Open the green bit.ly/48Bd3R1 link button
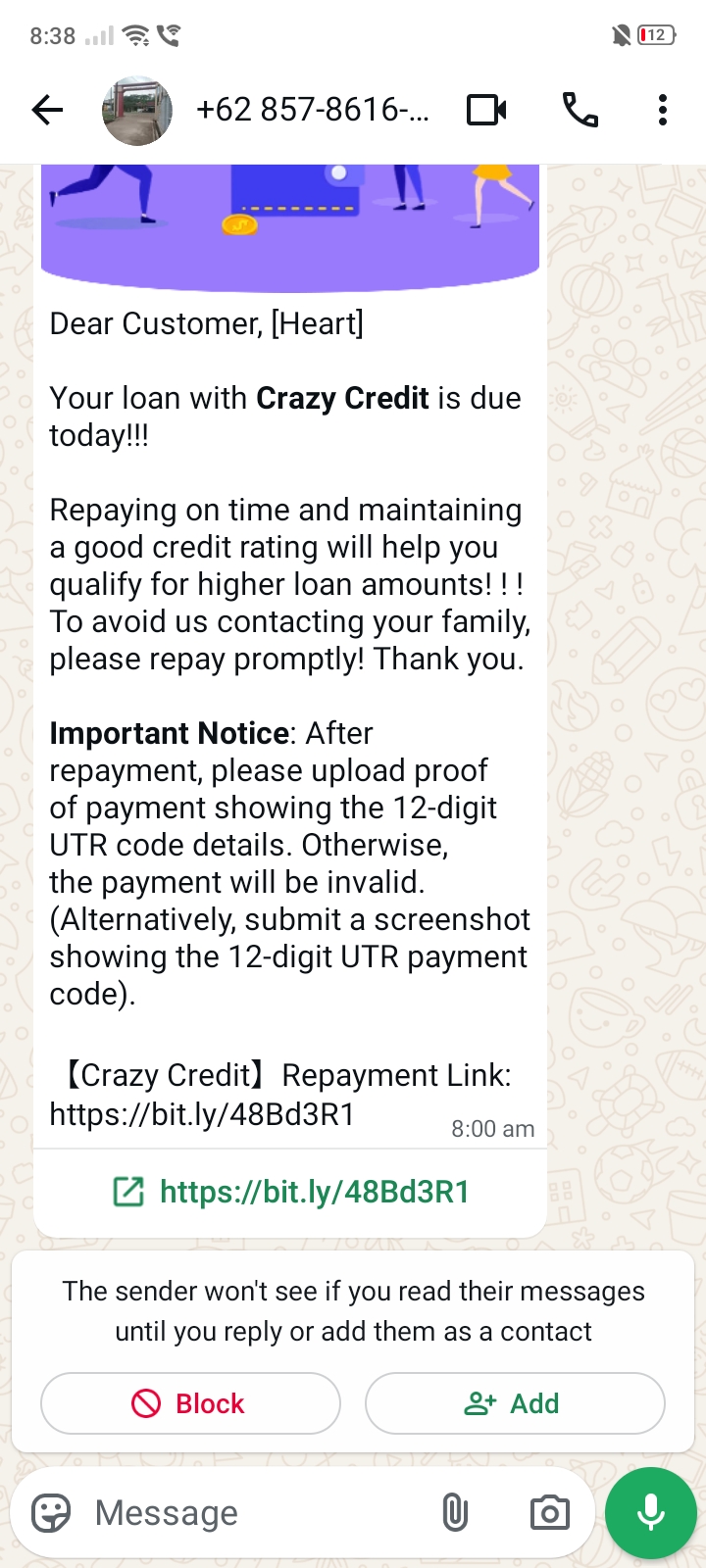Image resolution: width=706 pixels, height=1568 pixels. (x=291, y=1192)
